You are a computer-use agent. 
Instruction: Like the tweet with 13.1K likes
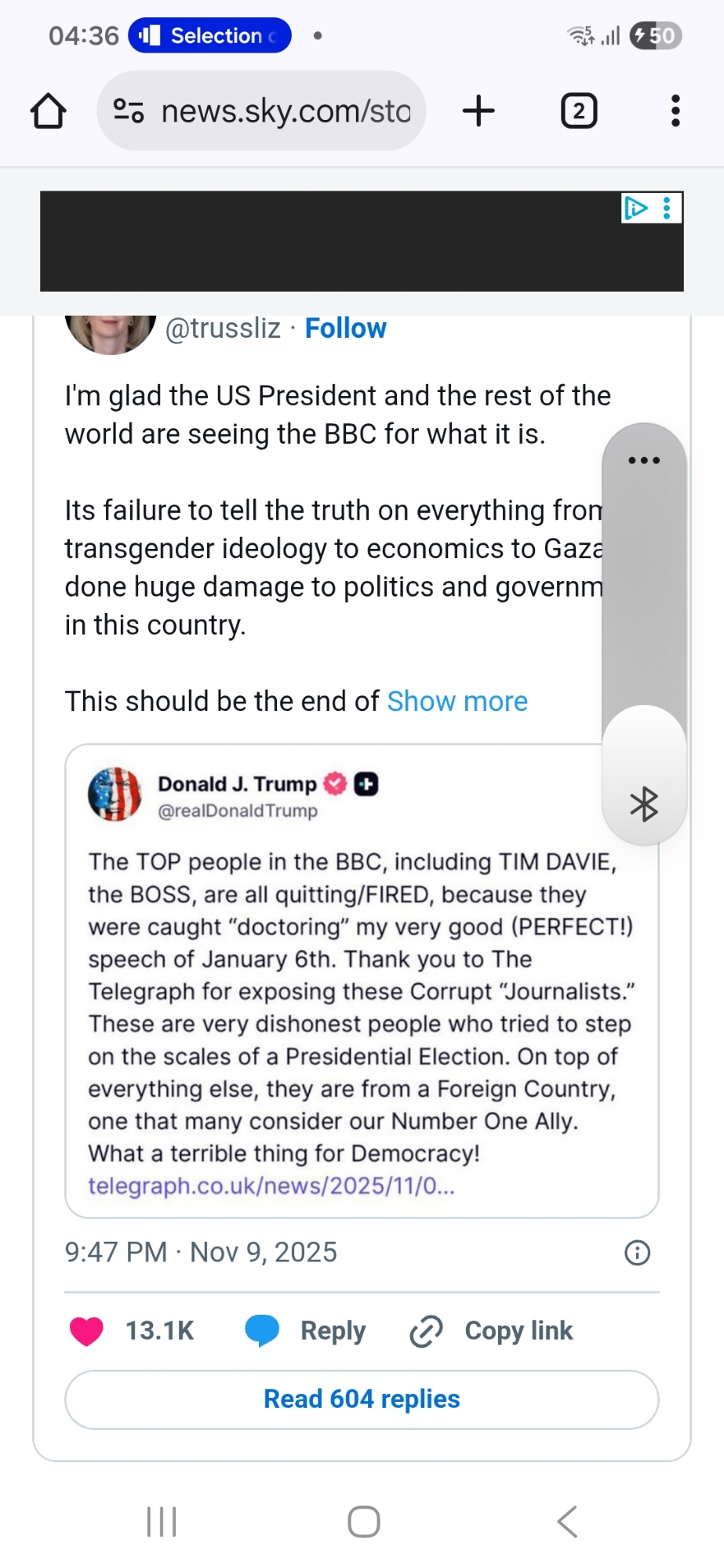coord(87,1330)
